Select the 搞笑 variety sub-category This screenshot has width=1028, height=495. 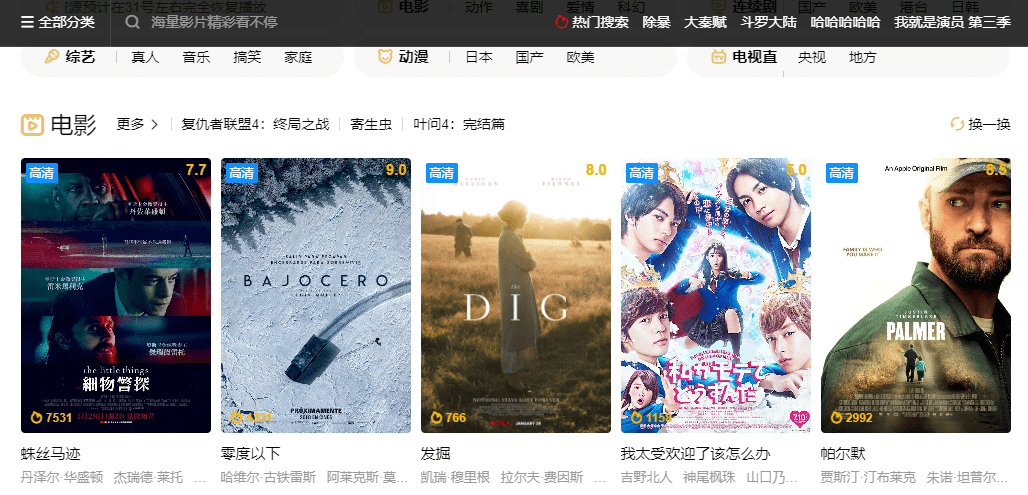click(x=247, y=57)
